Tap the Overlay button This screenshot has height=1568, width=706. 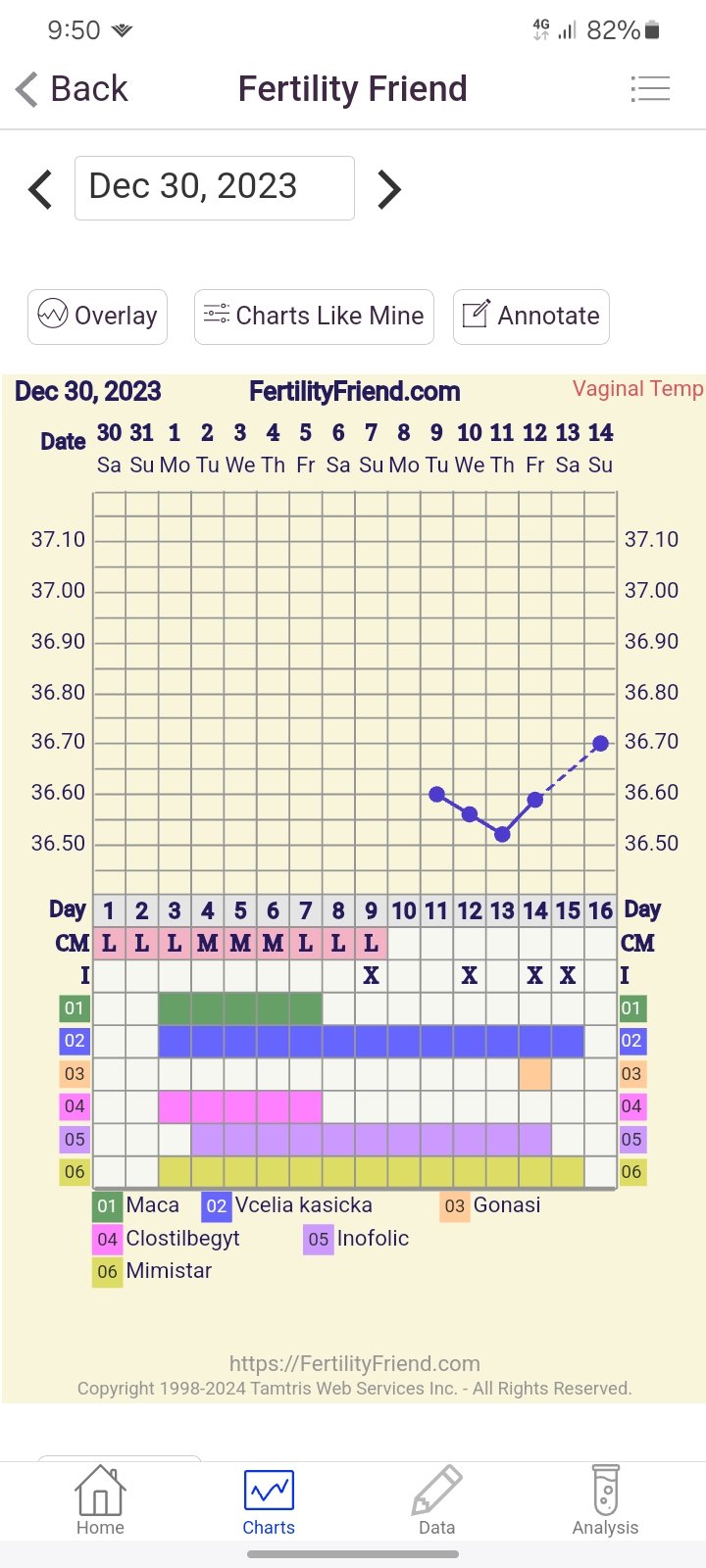[x=97, y=317]
